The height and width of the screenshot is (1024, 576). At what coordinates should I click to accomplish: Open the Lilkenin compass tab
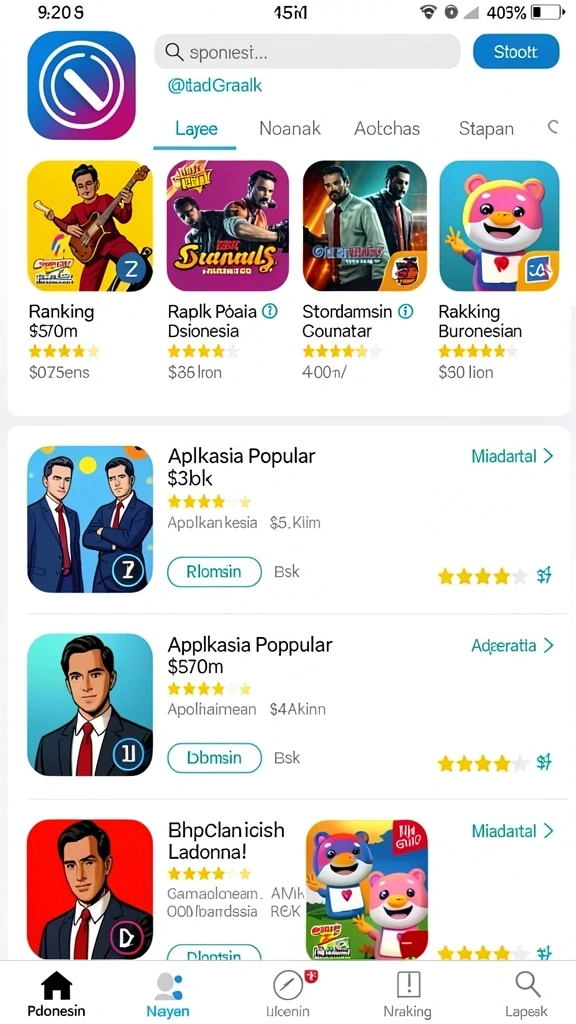click(x=288, y=995)
